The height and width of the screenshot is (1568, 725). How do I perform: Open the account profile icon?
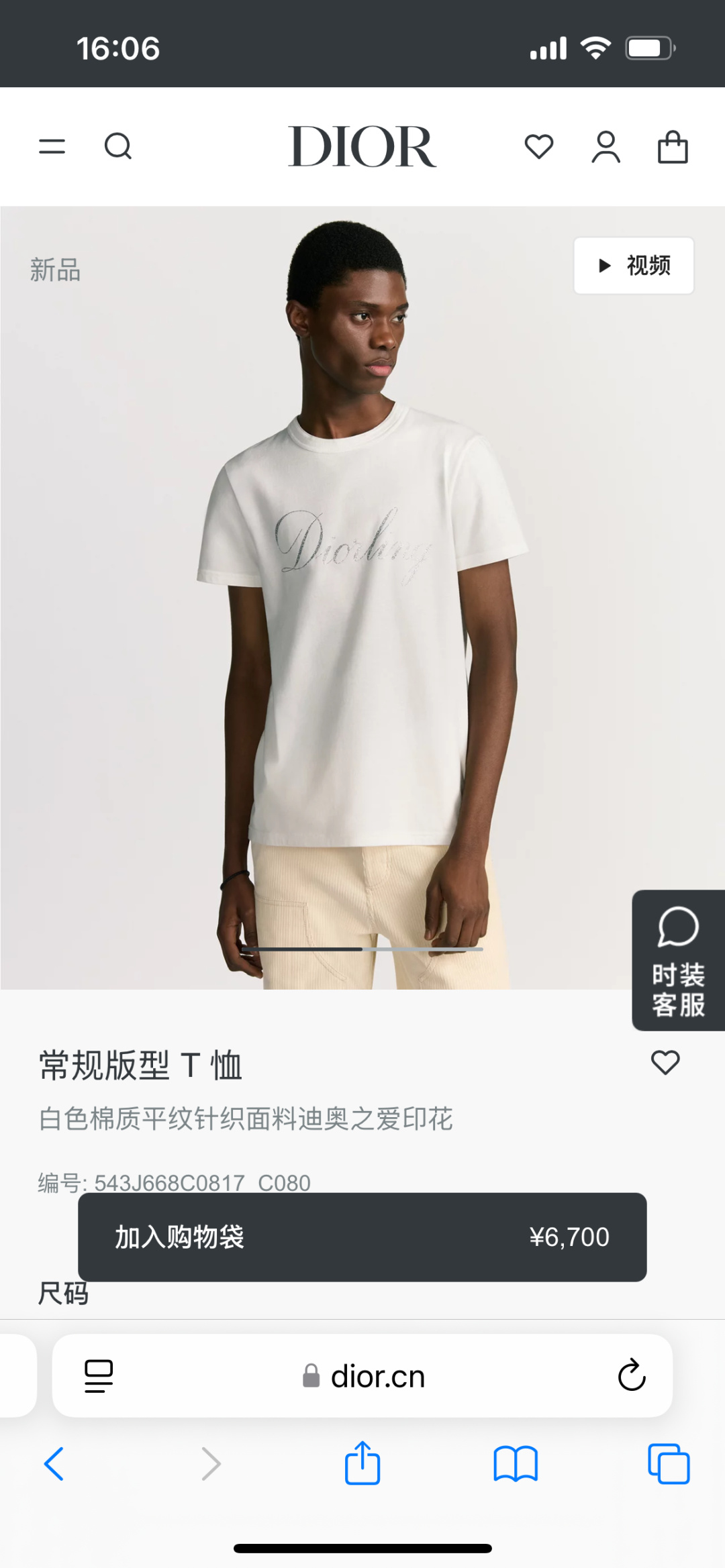coord(606,147)
